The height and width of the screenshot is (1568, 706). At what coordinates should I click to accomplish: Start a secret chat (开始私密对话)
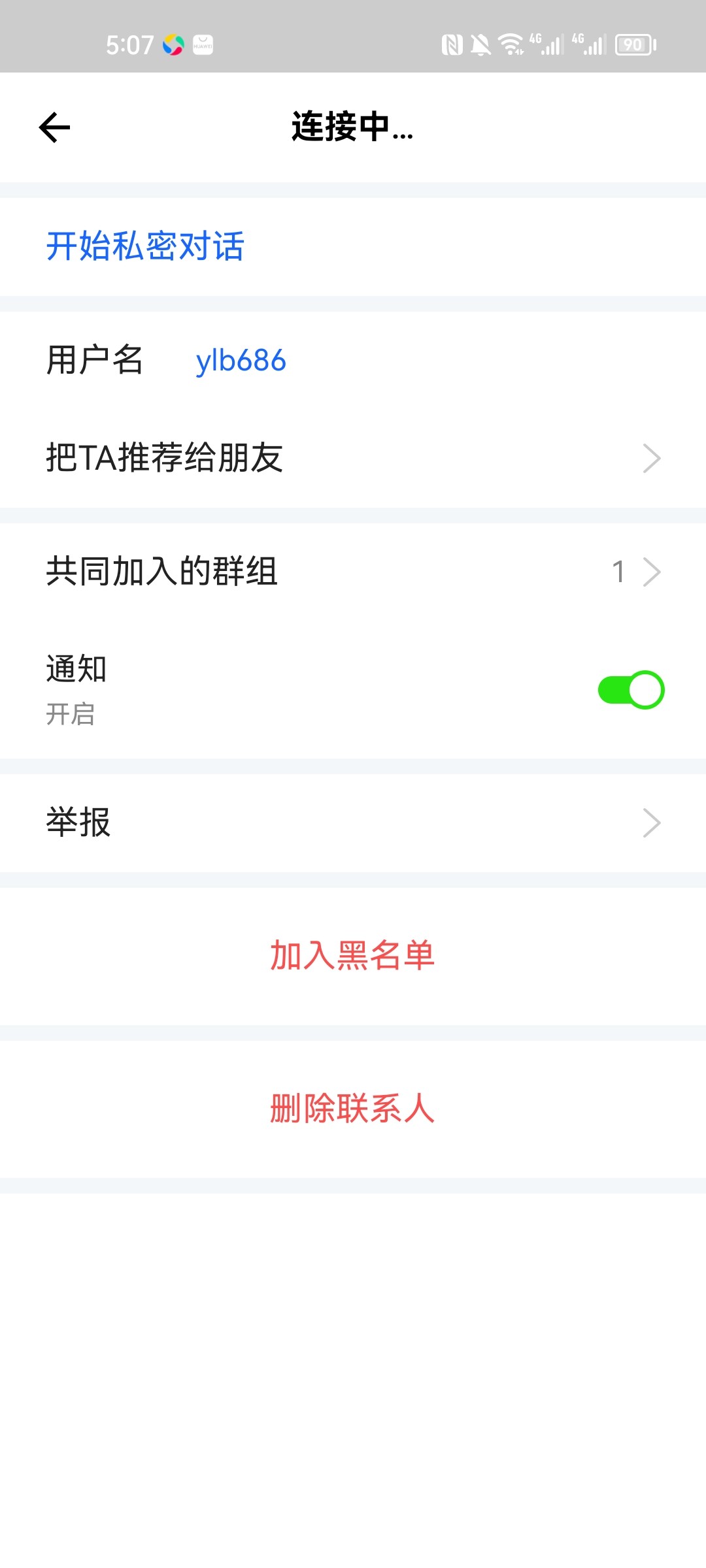coord(145,246)
